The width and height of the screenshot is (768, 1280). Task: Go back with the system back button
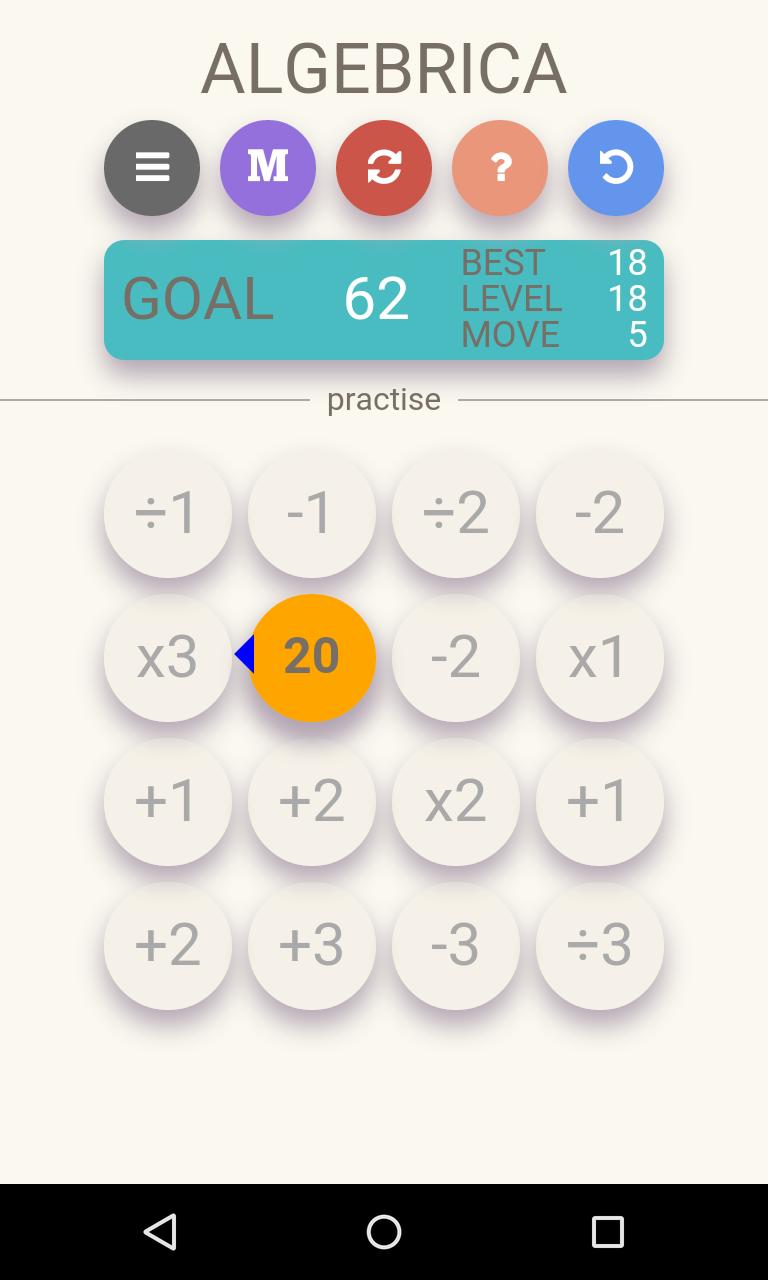coord(160,1232)
